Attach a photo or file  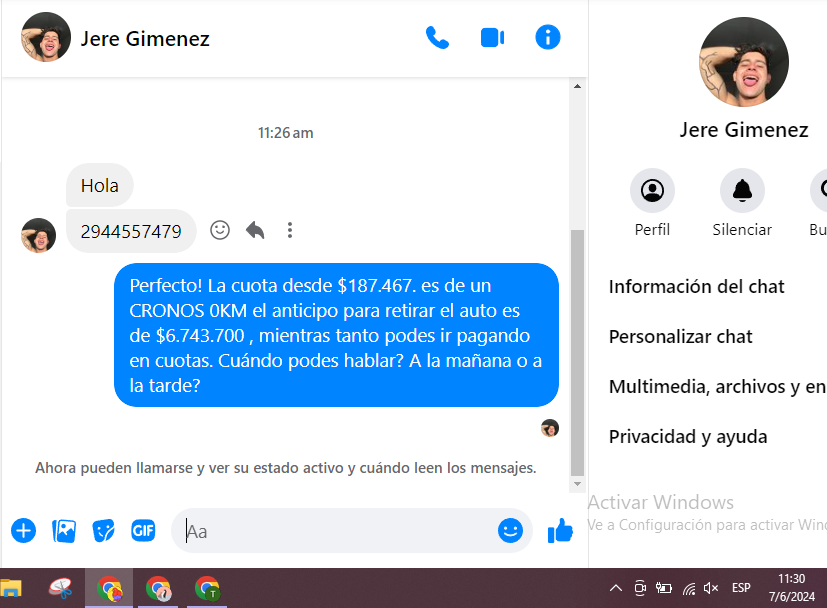[x=64, y=531]
